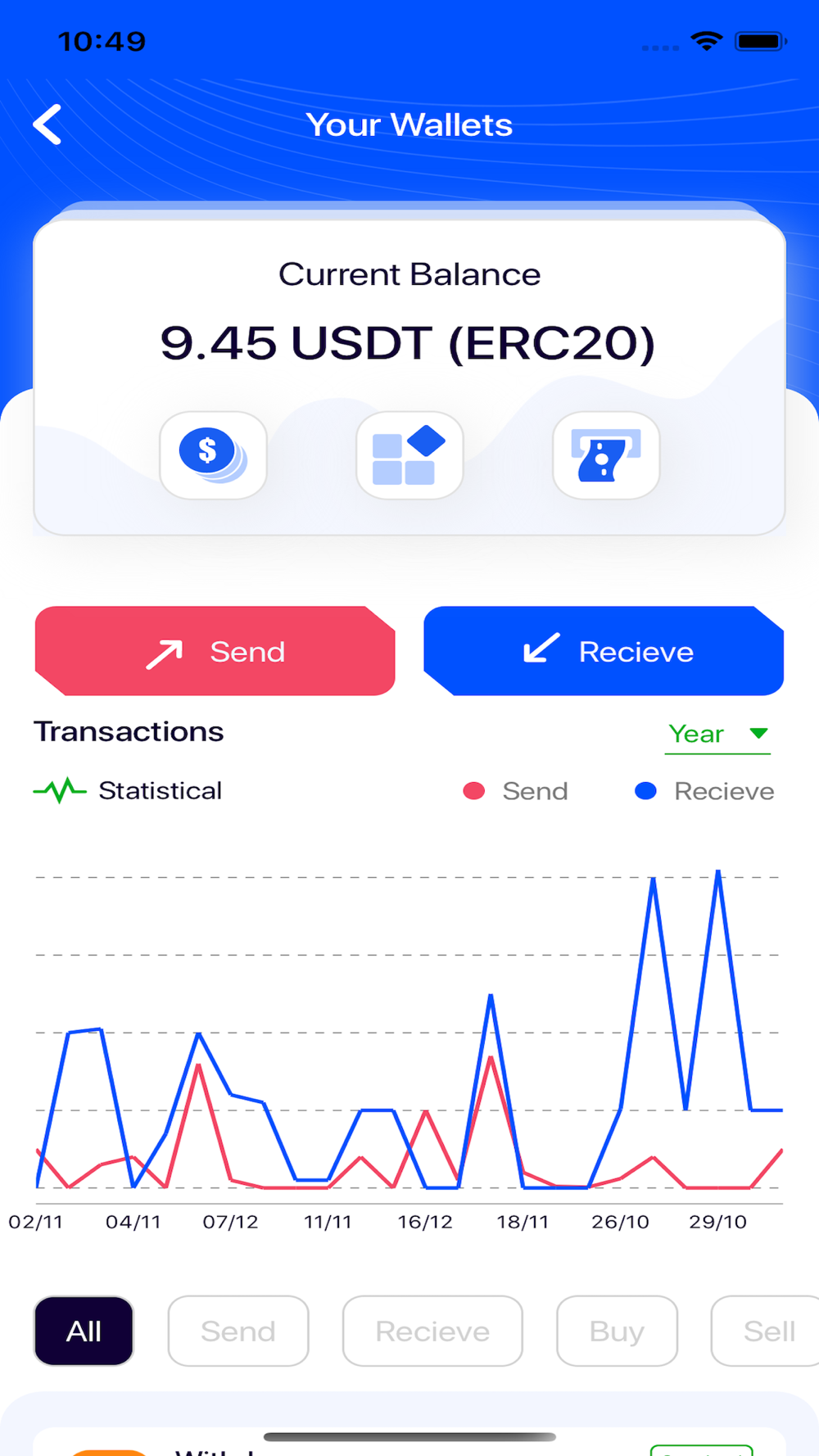Tap the cash bill icon button
The image size is (819, 1456).
[606, 455]
